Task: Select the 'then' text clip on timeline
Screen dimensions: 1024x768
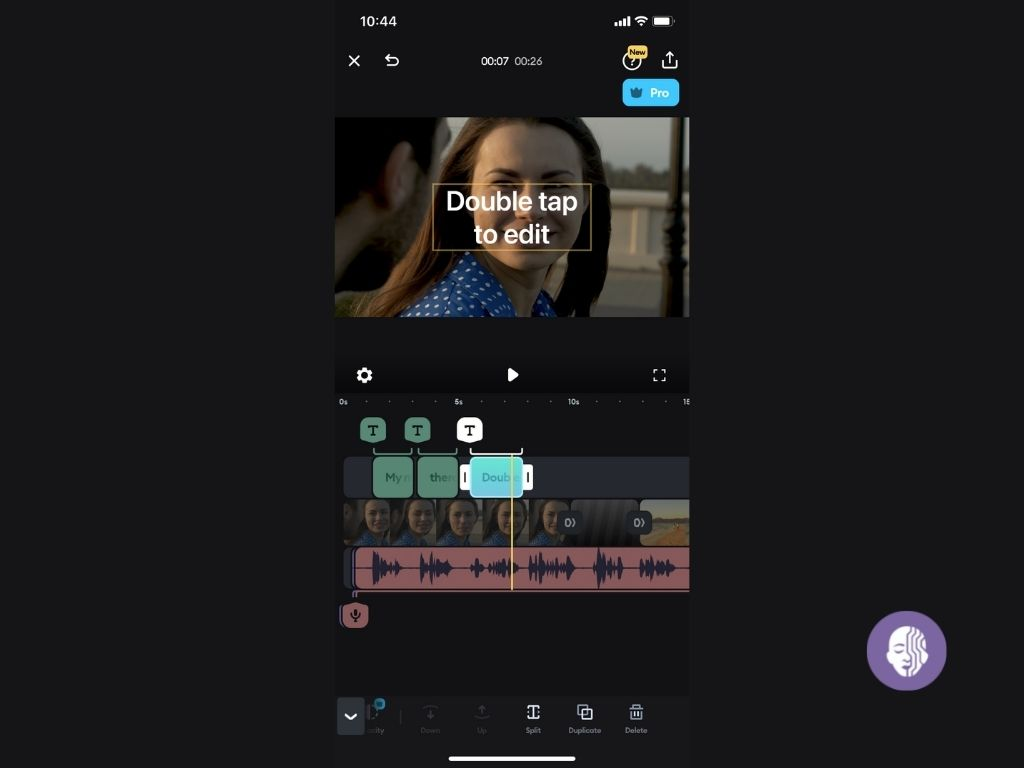Action: click(438, 477)
